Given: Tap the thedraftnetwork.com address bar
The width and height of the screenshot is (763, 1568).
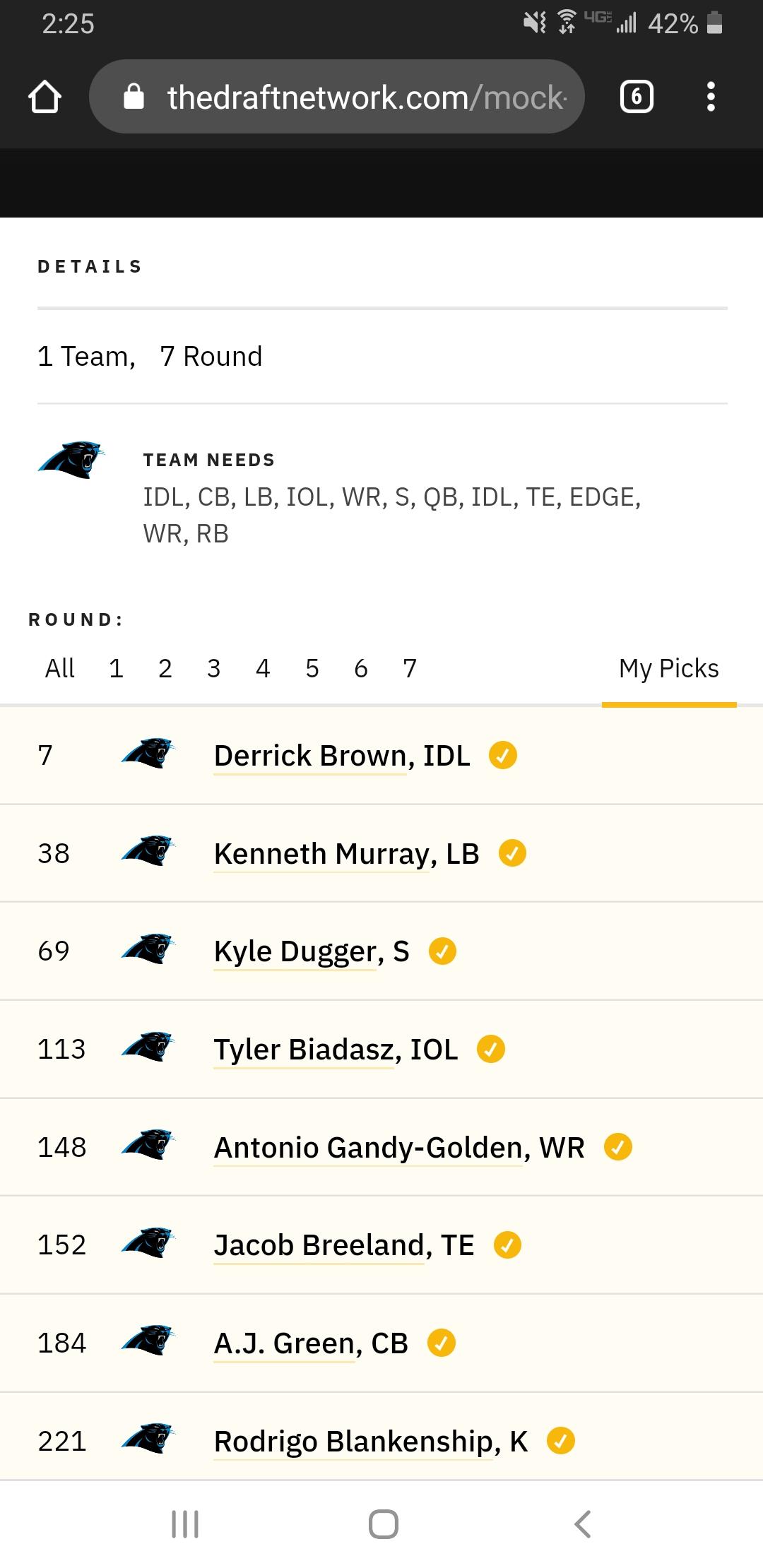Looking at the screenshot, I should pyautogui.click(x=336, y=97).
